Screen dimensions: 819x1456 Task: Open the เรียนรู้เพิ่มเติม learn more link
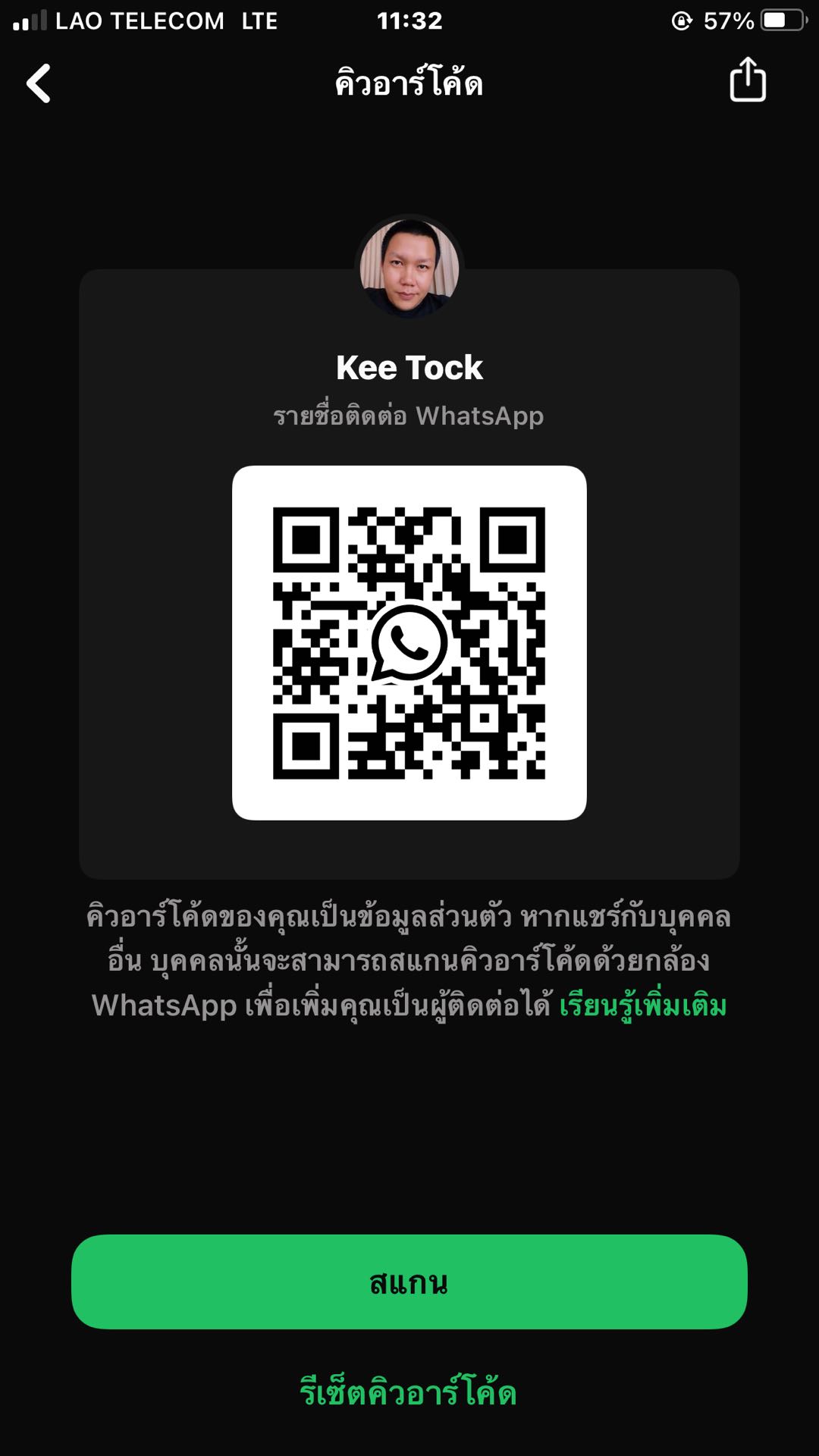coord(643,1006)
